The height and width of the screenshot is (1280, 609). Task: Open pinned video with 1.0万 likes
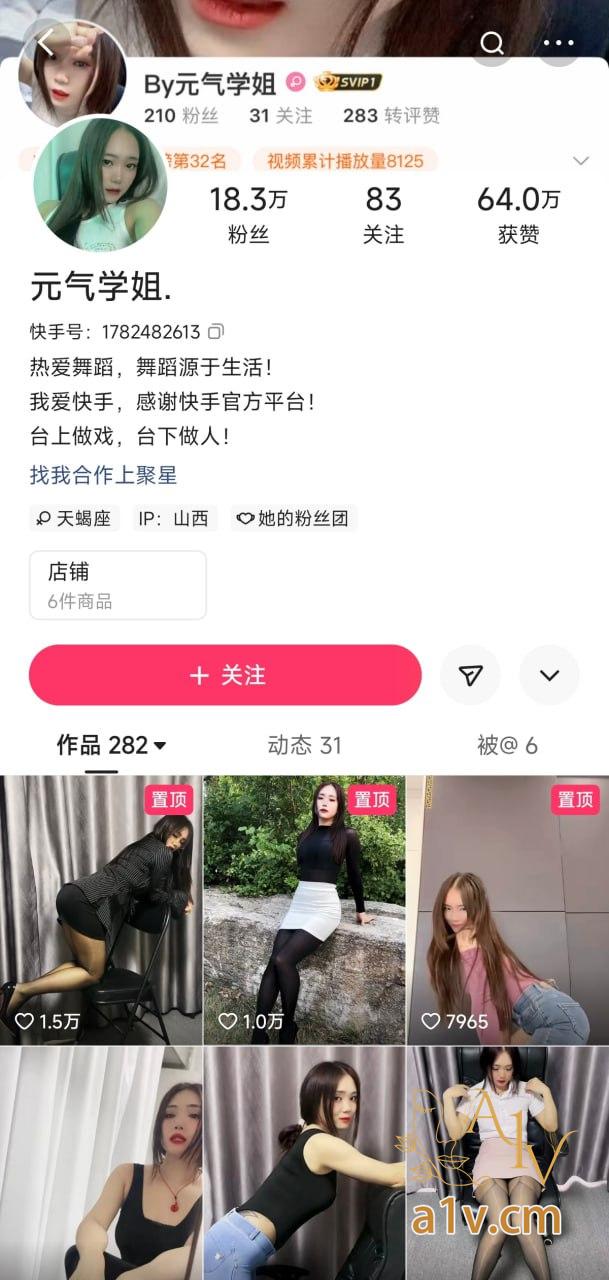click(x=304, y=910)
